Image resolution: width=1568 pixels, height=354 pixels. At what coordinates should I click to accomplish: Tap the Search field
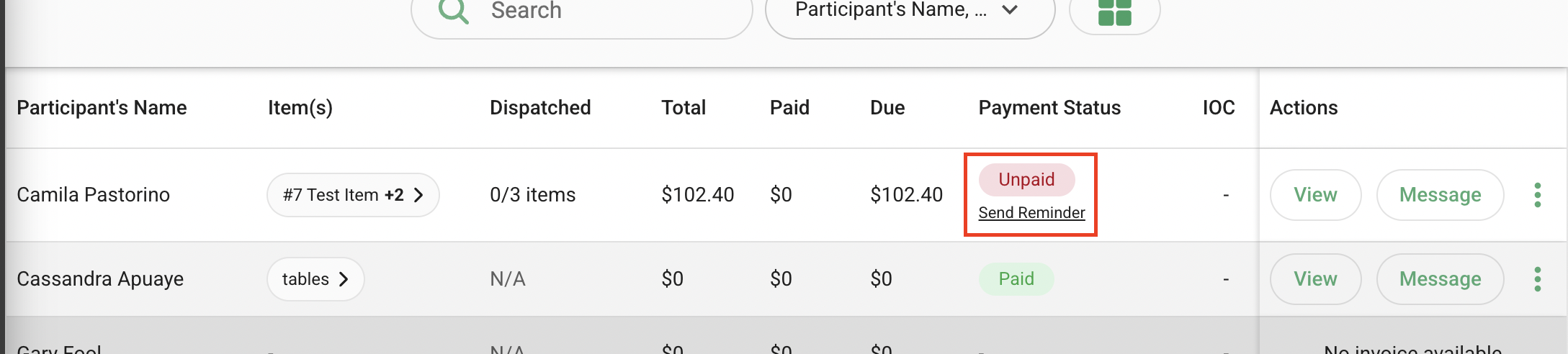click(x=582, y=13)
